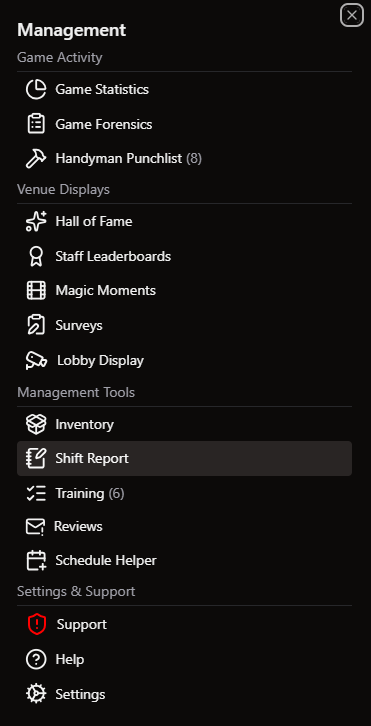
Task: Select the Surveys item
Action: coord(184,325)
